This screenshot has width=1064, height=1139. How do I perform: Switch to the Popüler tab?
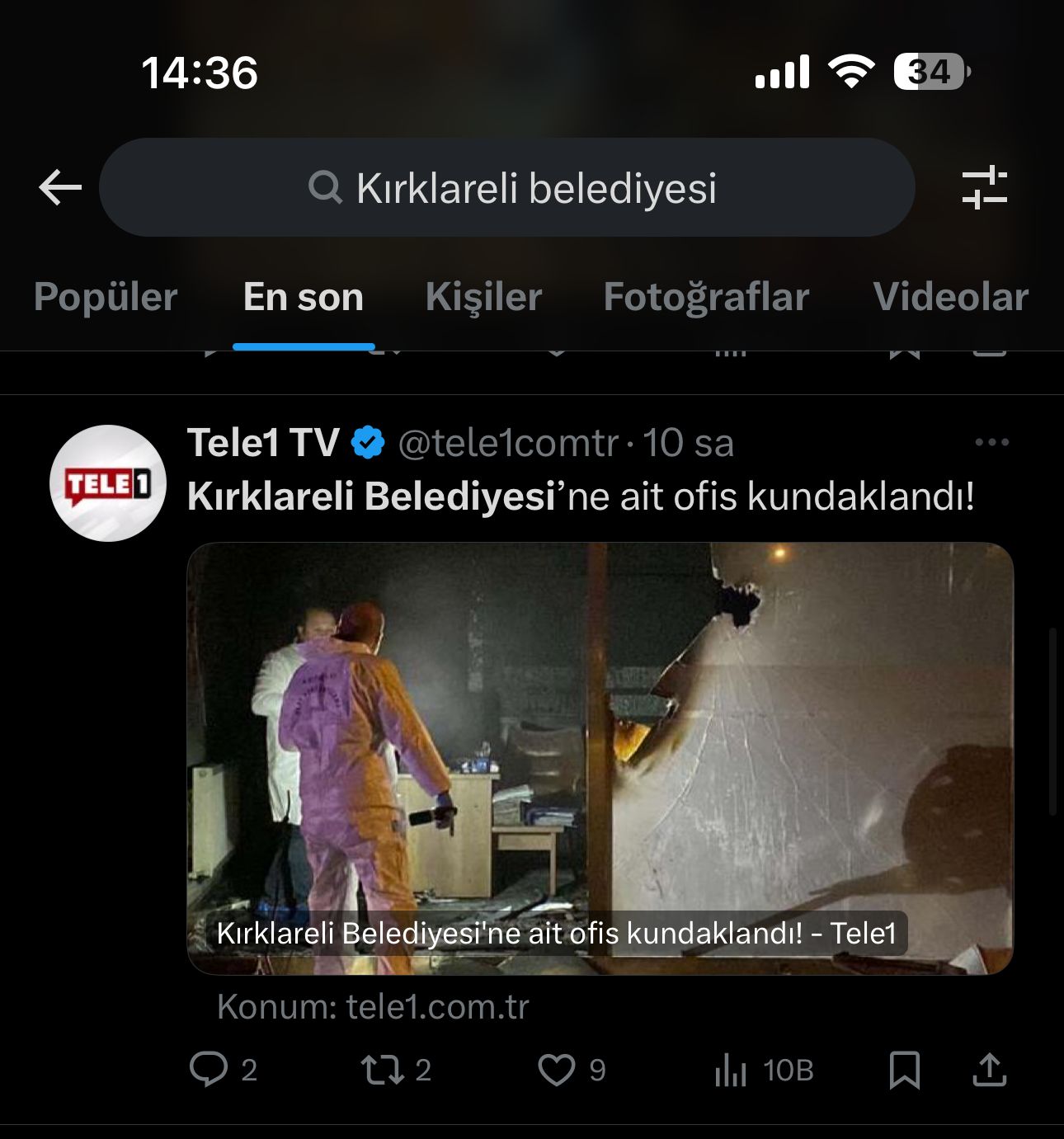click(106, 297)
